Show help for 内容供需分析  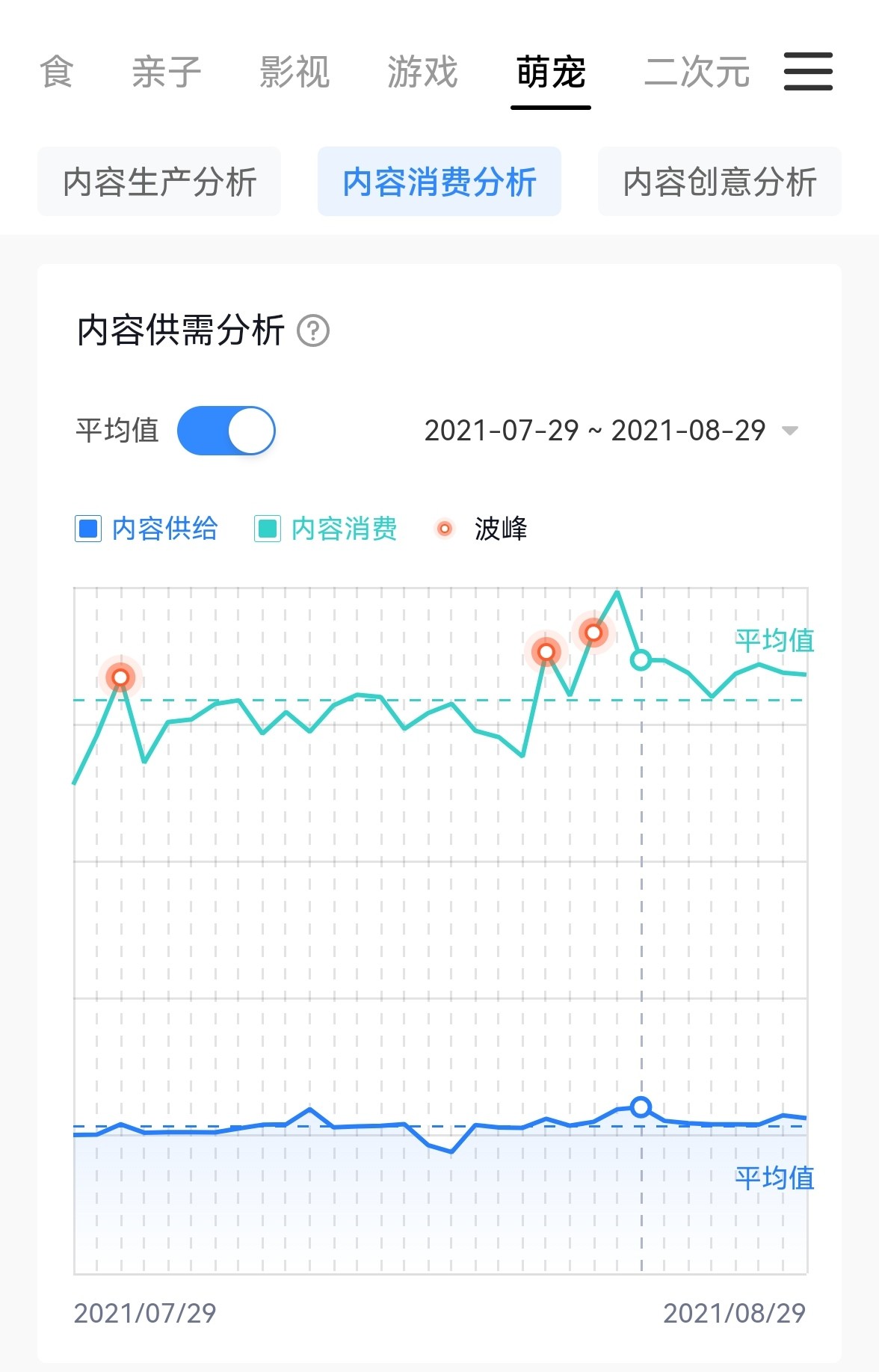[x=313, y=330]
